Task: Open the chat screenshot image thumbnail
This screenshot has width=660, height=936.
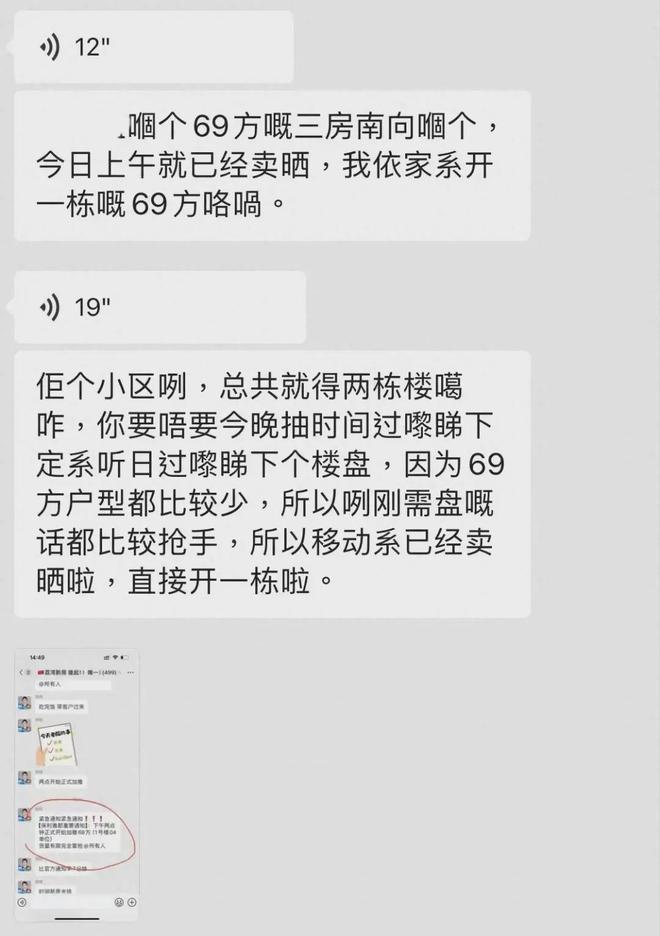Action: click(77, 784)
